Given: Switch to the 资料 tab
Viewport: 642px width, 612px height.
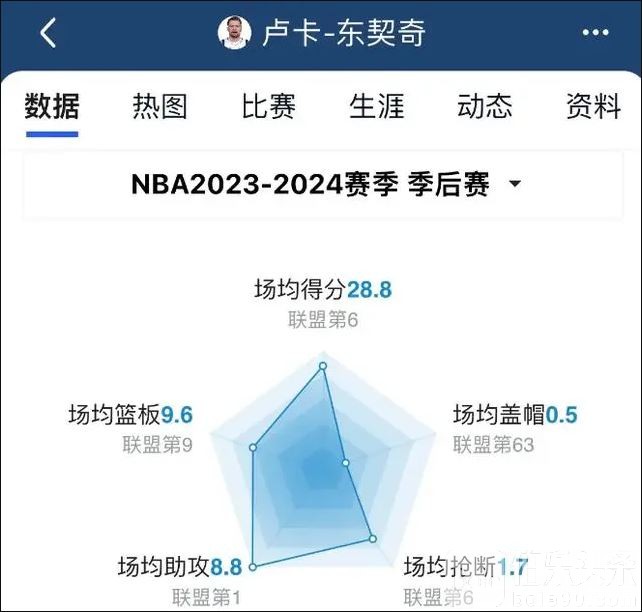Looking at the screenshot, I should tap(593, 107).
